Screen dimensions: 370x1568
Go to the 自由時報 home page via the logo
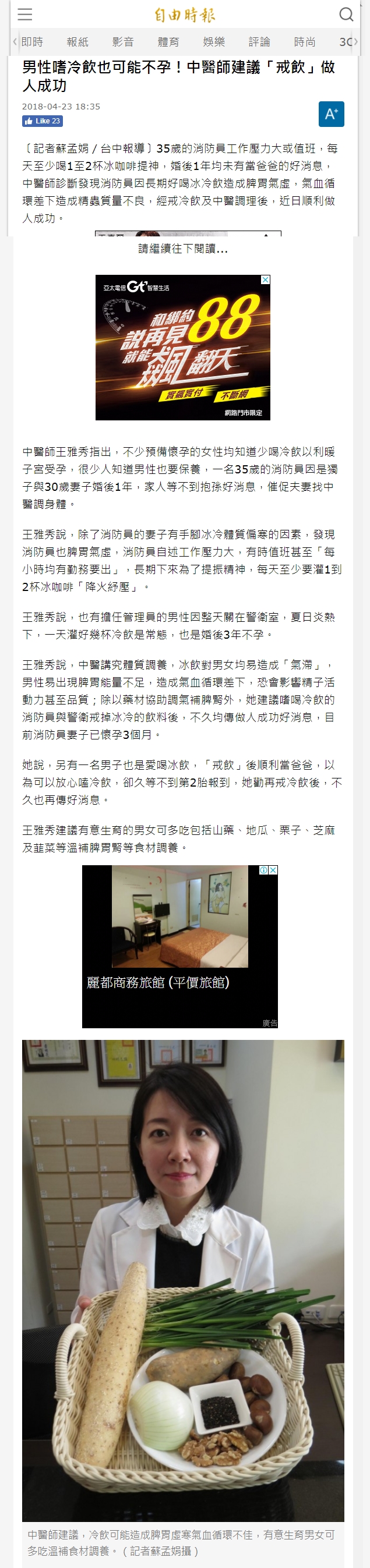pos(185,15)
